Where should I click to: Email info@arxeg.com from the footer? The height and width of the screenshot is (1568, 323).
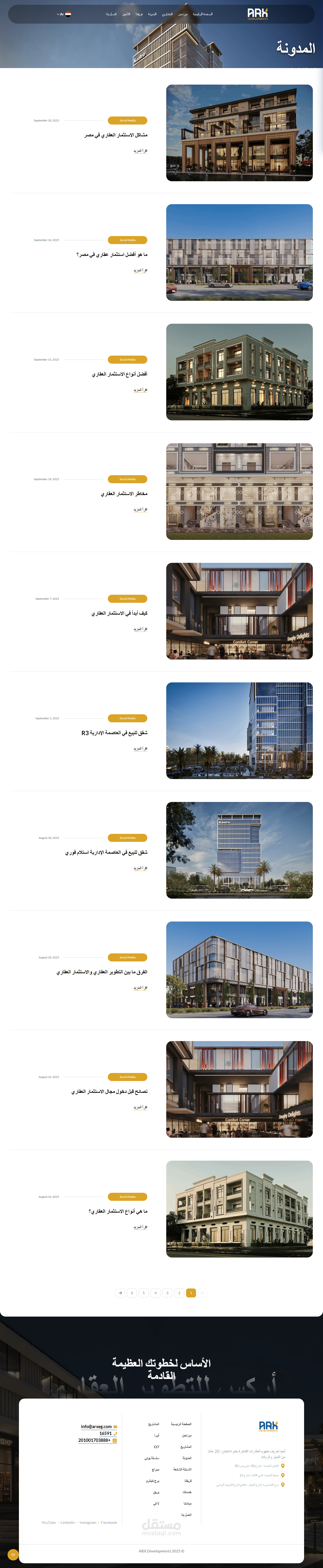tap(96, 1426)
